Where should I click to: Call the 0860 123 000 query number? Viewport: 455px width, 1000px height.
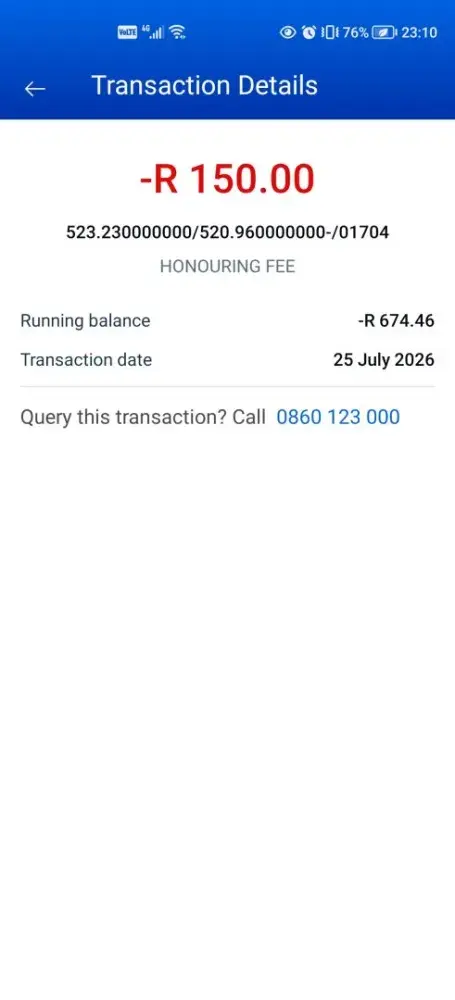[x=338, y=417]
